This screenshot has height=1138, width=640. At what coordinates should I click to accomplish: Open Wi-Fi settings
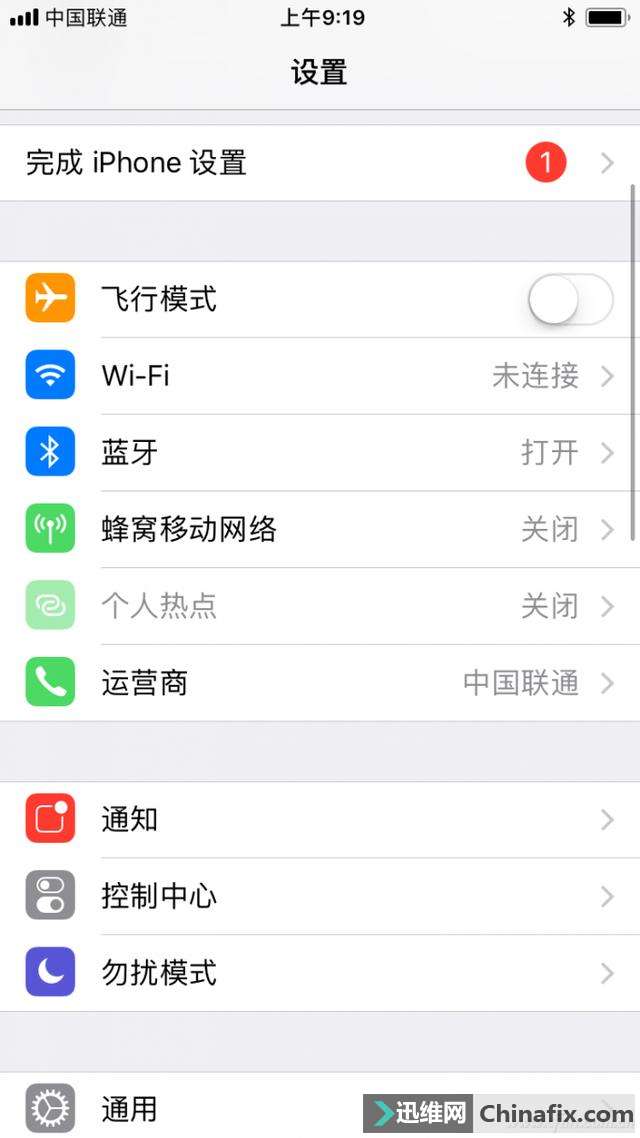point(320,376)
